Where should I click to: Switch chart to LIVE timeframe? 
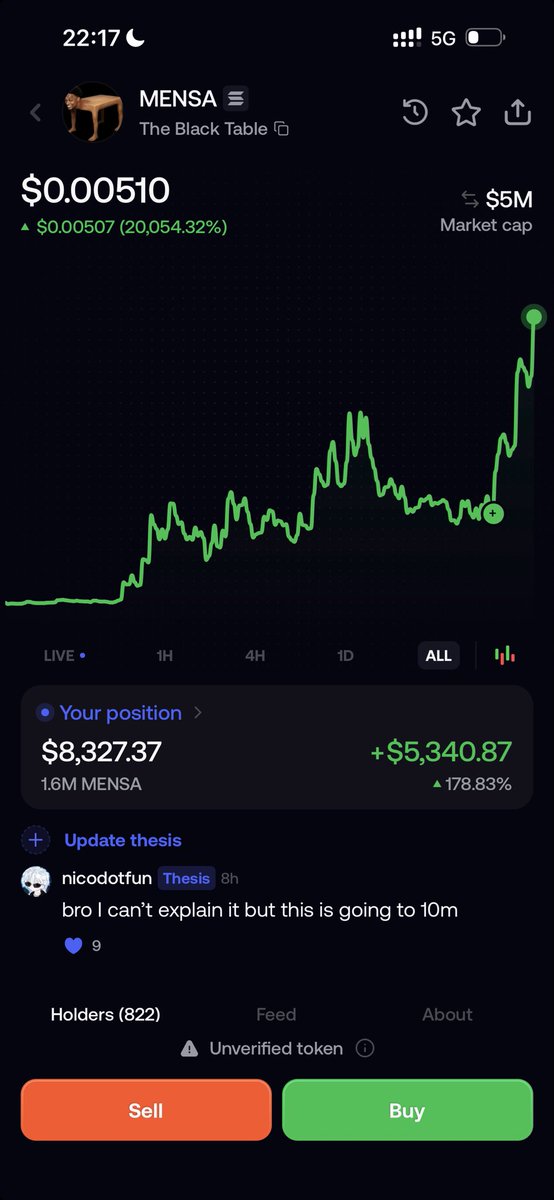click(65, 656)
